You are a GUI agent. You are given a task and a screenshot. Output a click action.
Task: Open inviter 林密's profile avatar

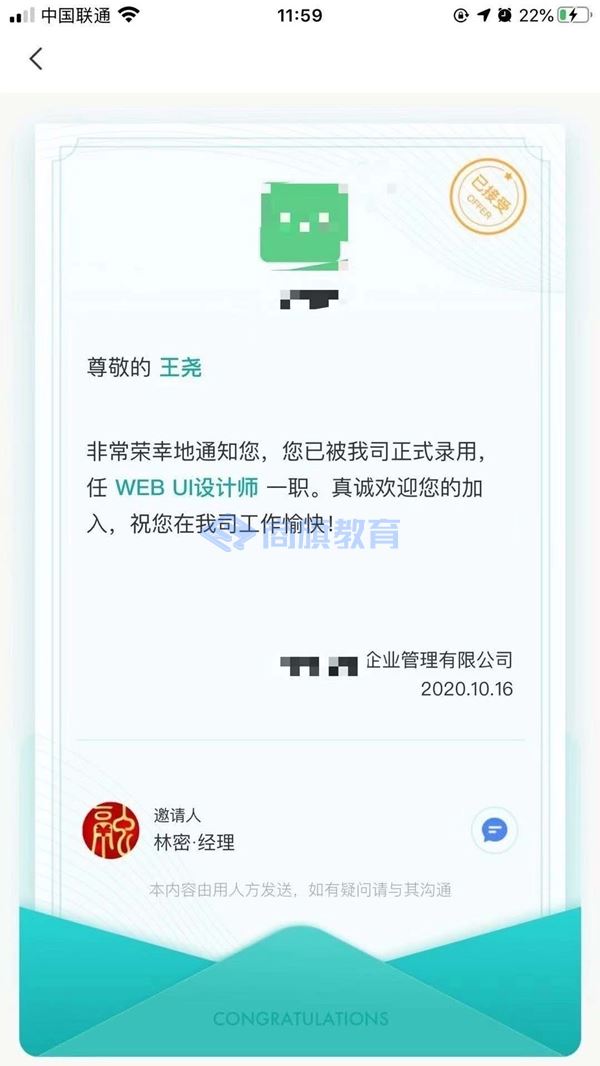111,829
